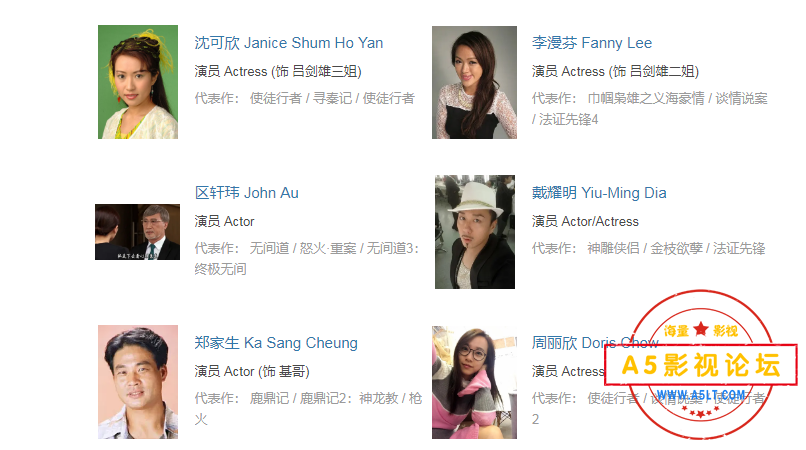Open Fanny Lee's profile link
This screenshot has height=450, width=806.
[x=591, y=43]
